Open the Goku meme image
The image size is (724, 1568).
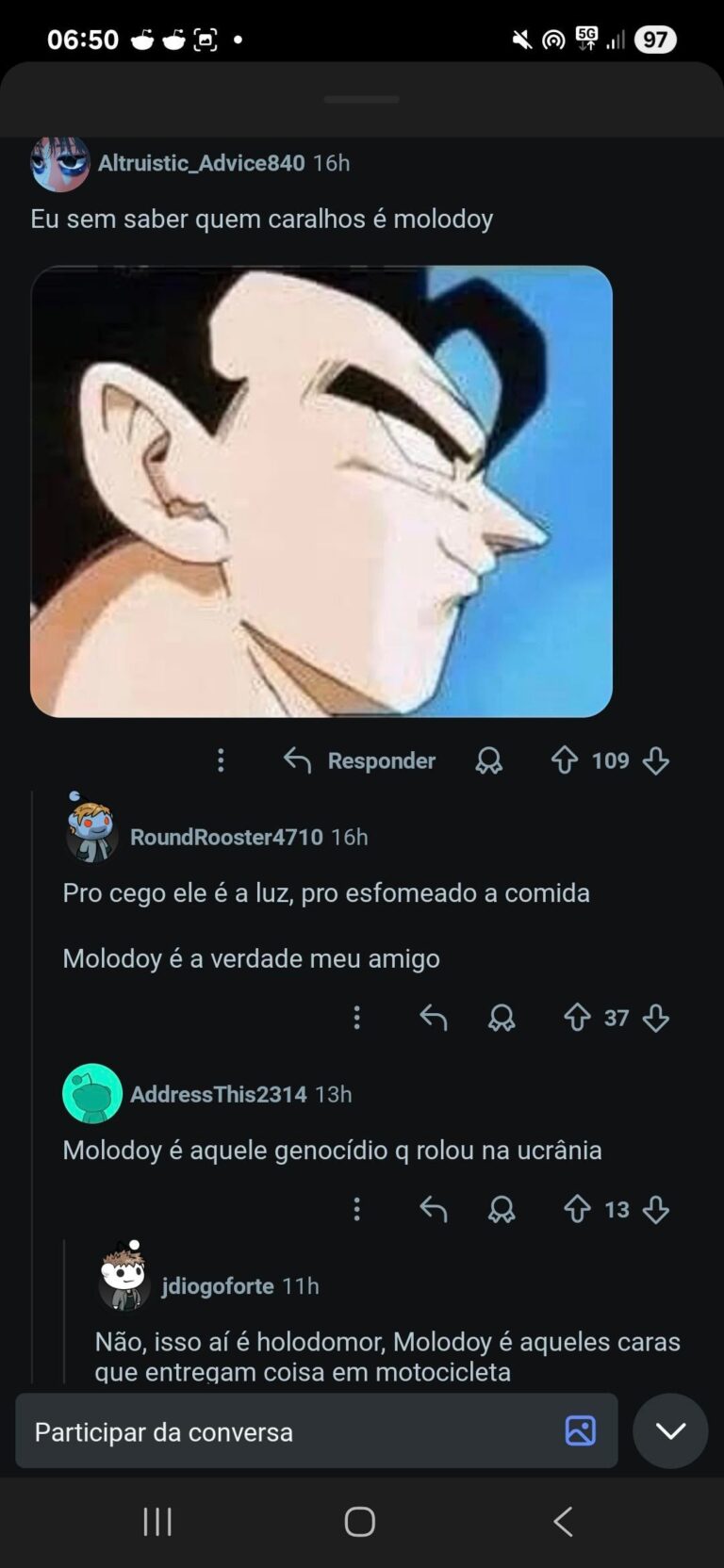(321, 491)
